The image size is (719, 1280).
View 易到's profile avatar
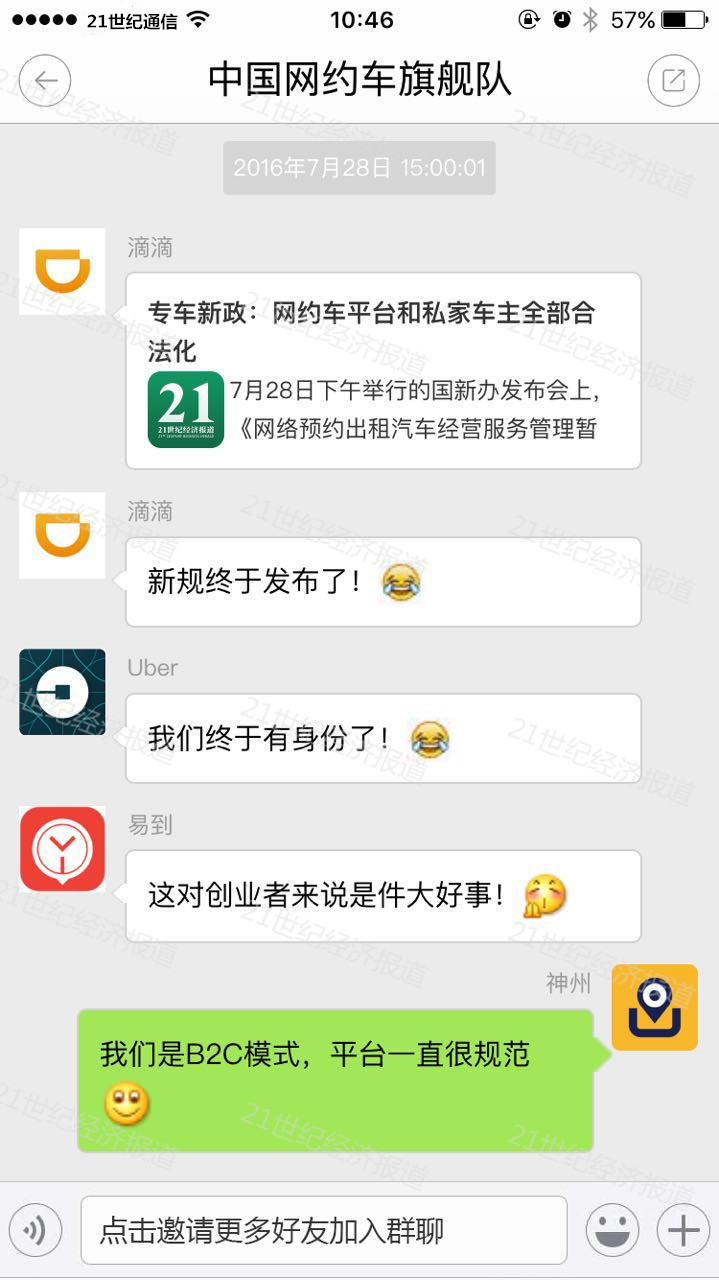tap(62, 849)
